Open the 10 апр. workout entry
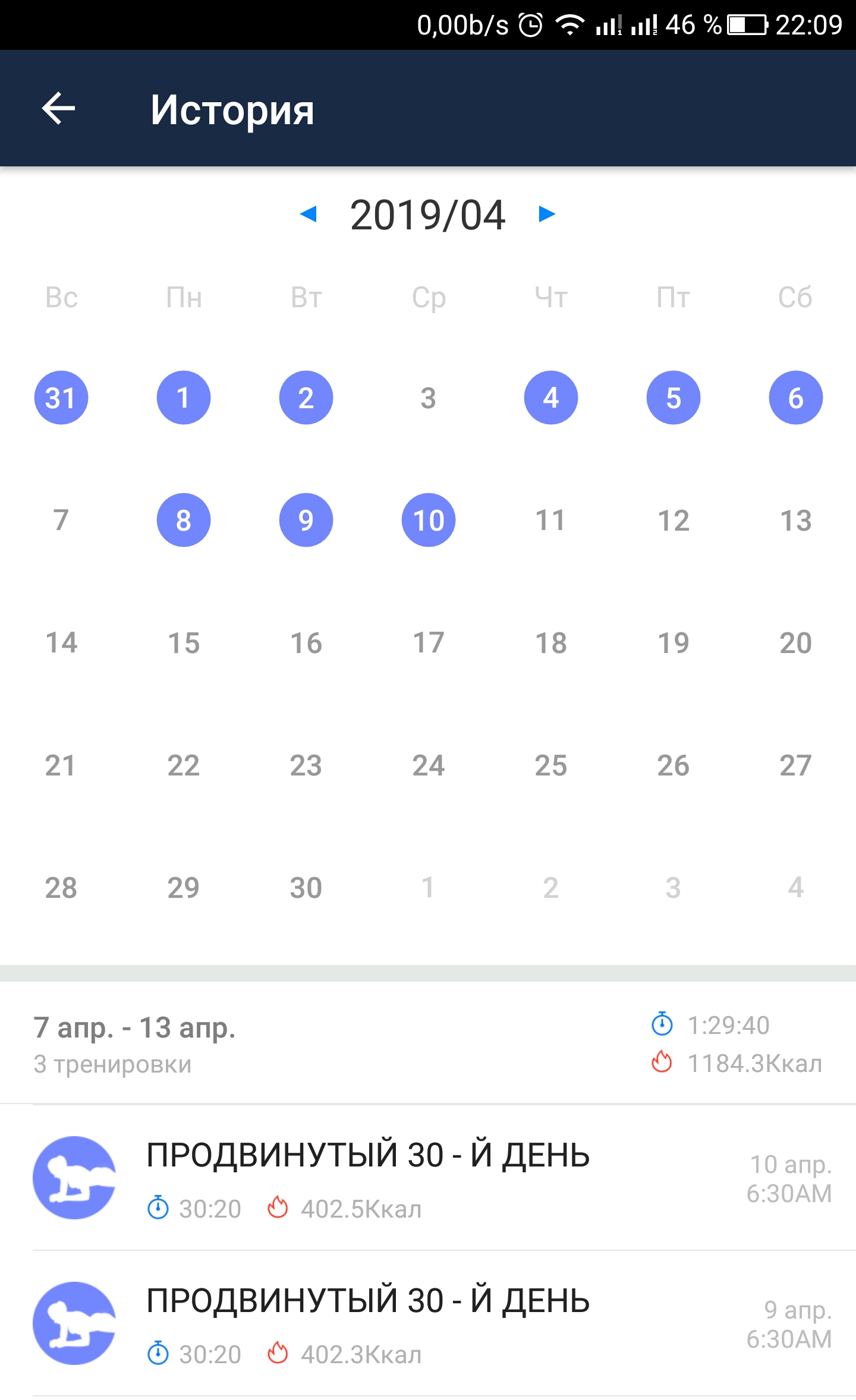Viewport: 856px width, 1400px height. click(428, 1178)
